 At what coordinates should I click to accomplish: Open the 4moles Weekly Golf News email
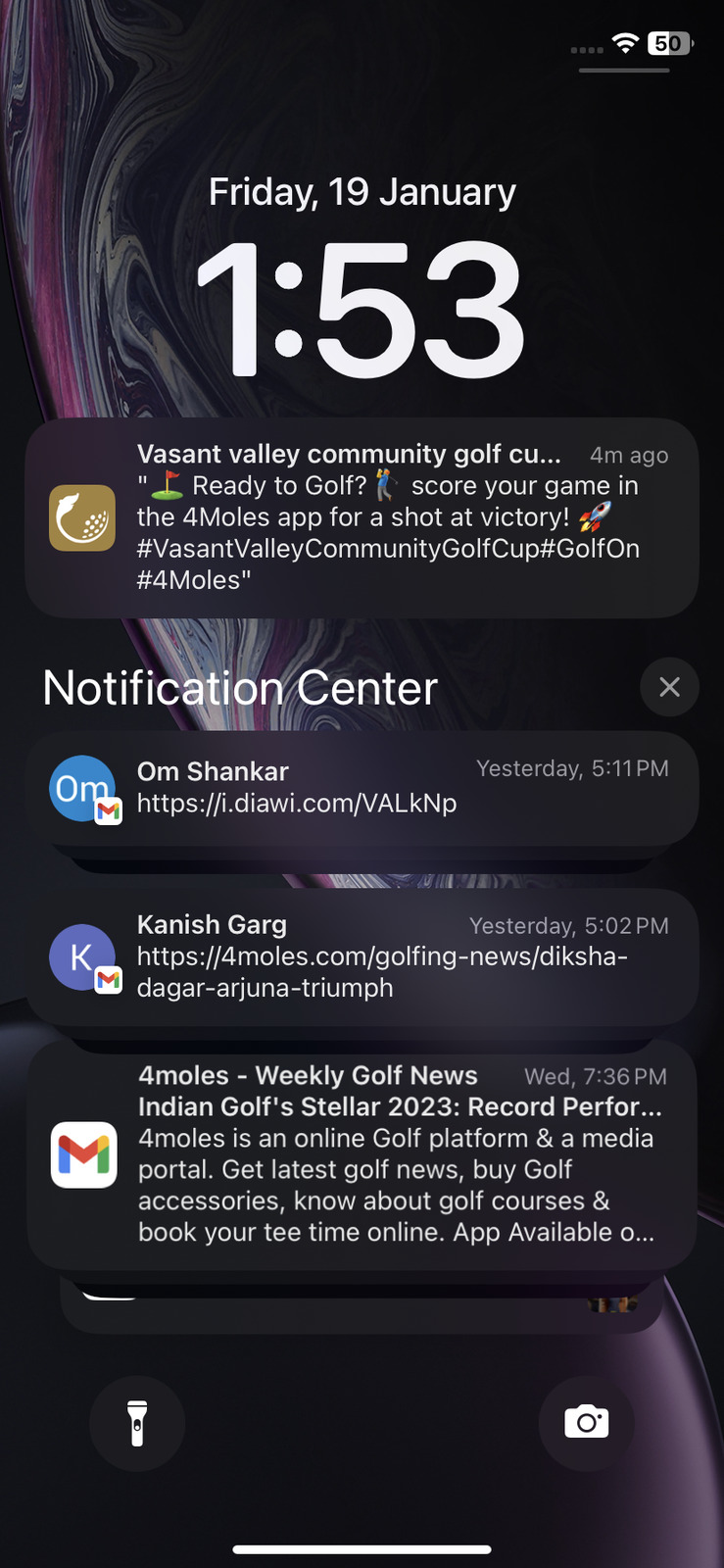coord(362,1154)
